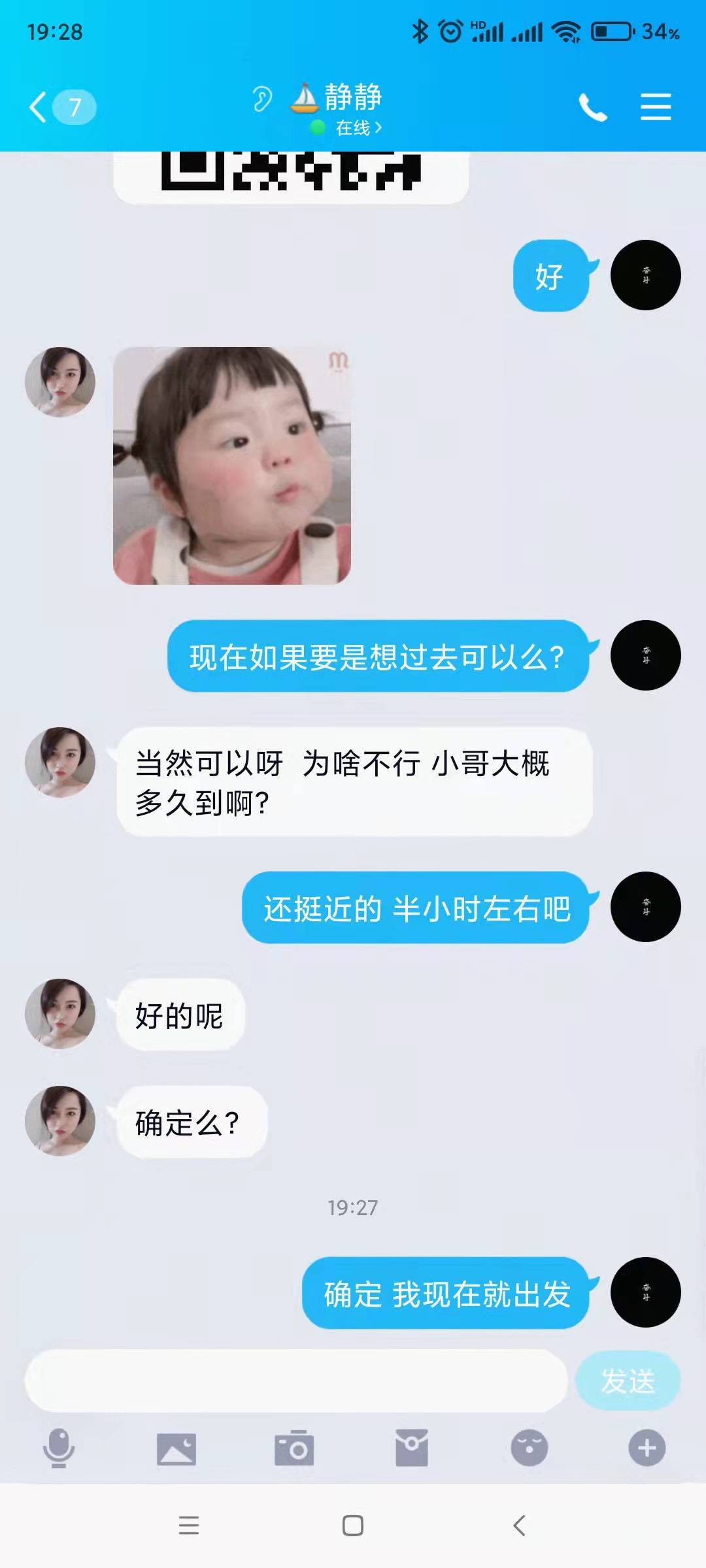
Task: View the baby sticker image sent by 静静
Action: 232,465
